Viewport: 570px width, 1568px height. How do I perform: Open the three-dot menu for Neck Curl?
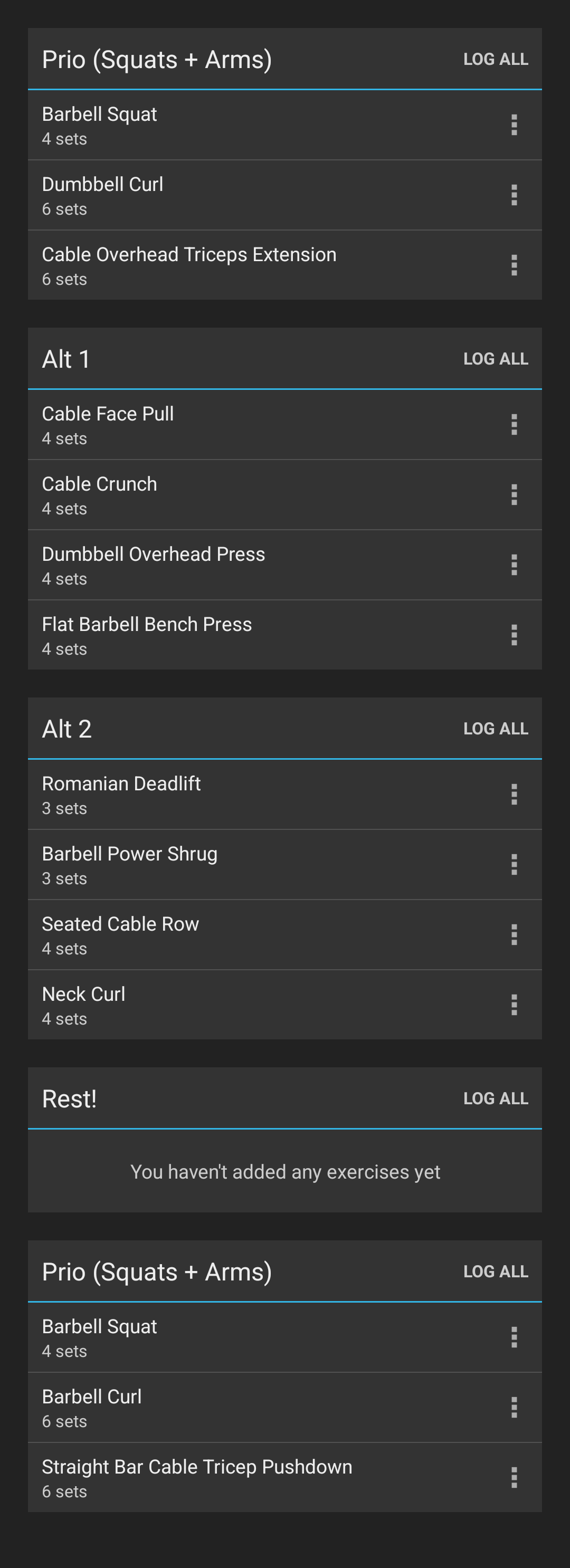click(x=514, y=1005)
